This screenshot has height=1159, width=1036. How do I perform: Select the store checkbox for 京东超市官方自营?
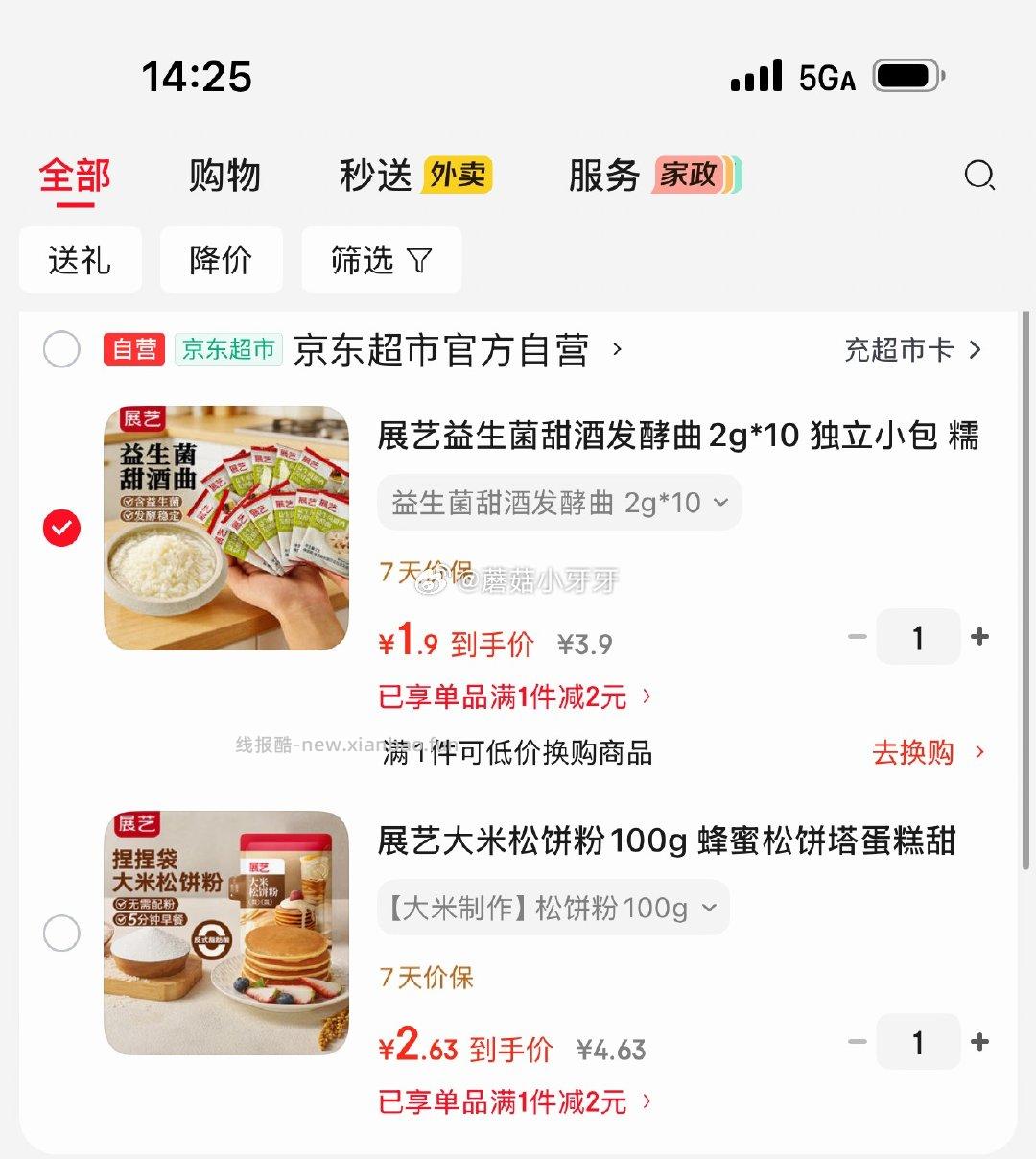(61, 349)
